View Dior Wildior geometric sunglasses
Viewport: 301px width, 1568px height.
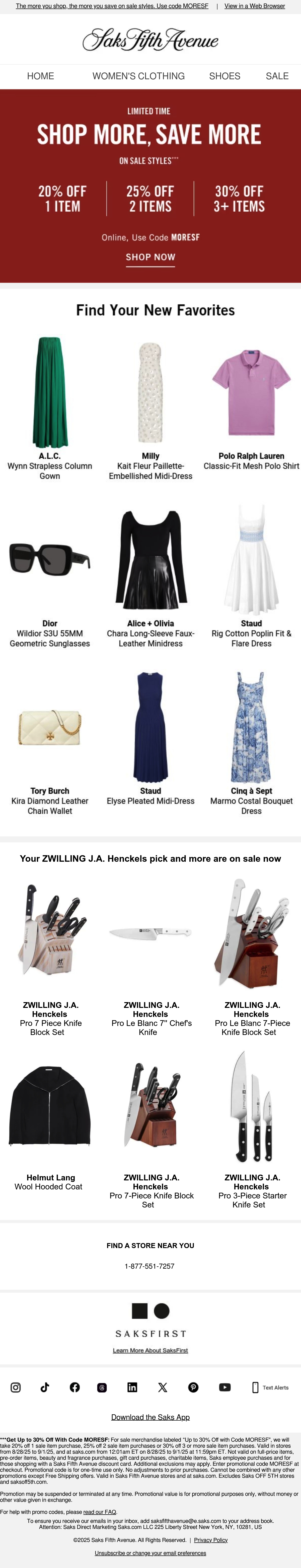point(50,575)
